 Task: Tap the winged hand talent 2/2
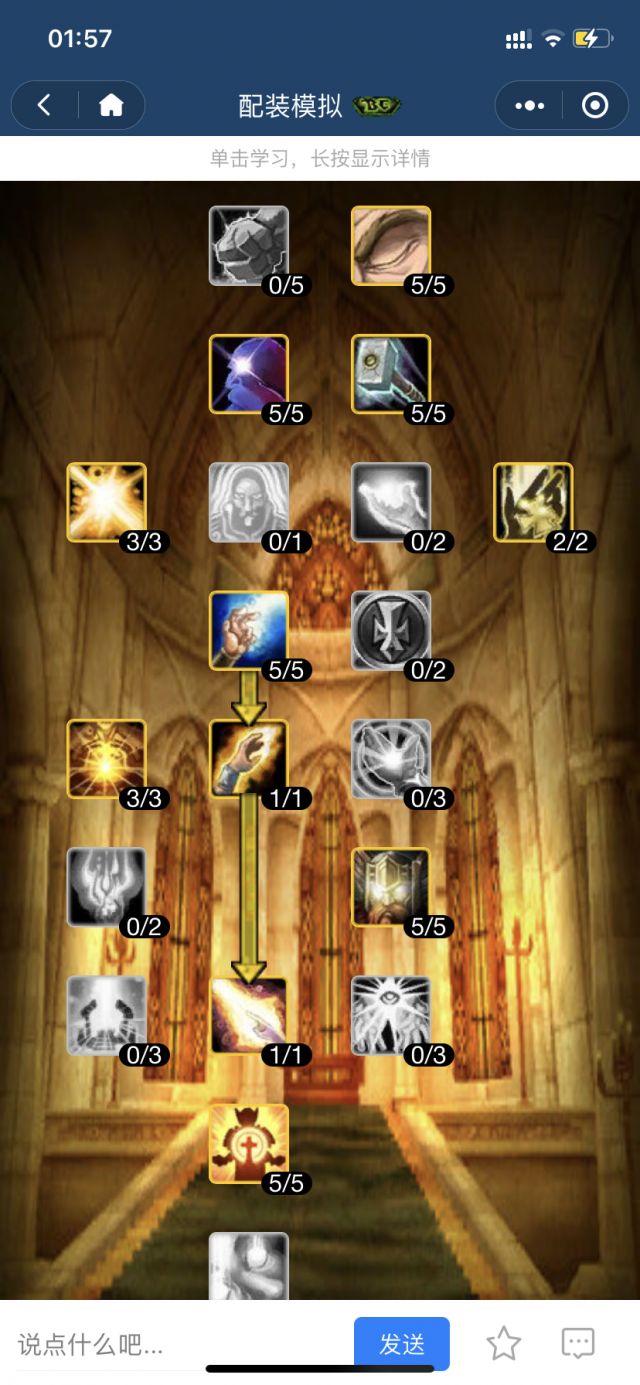(533, 502)
